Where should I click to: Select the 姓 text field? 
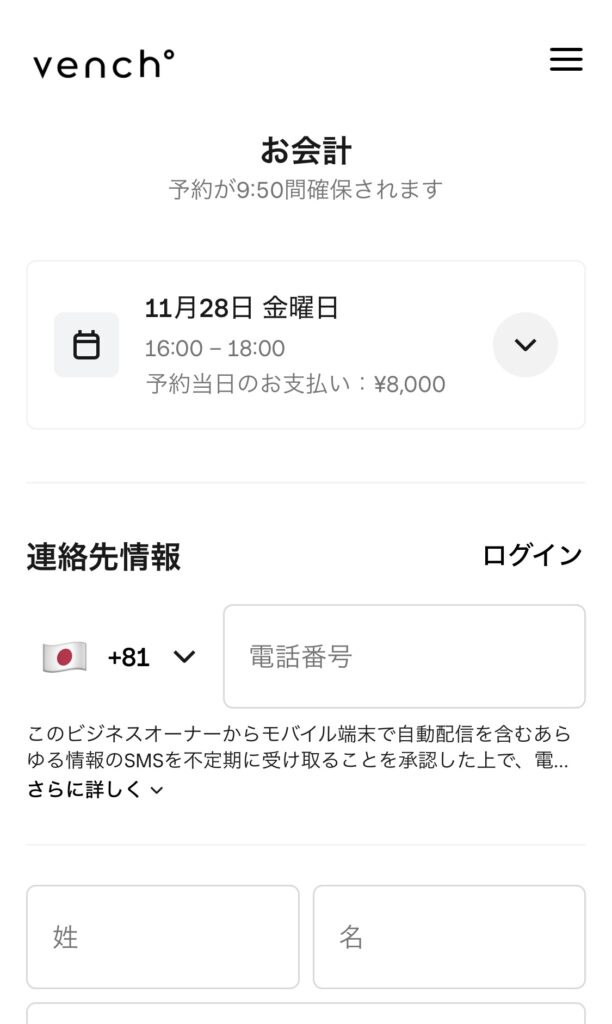(163, 937)
